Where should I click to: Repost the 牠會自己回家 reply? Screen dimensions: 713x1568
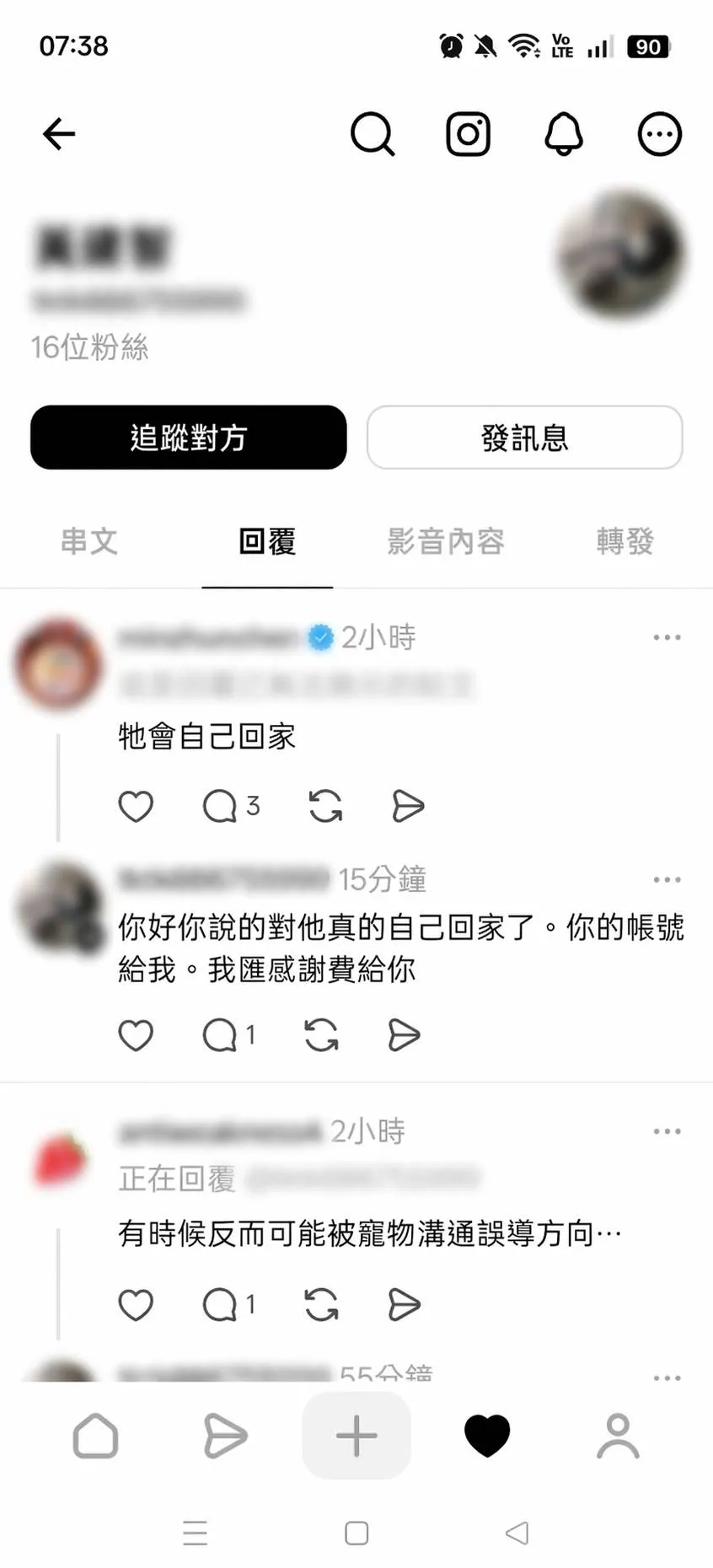[x=325, y=807]
